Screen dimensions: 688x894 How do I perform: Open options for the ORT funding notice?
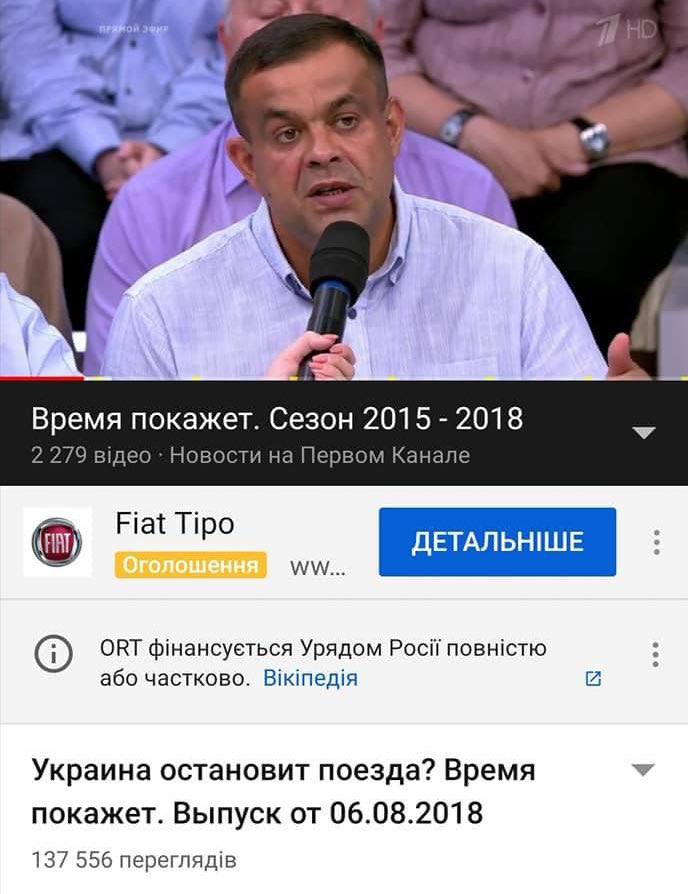[x=656, y=655]
